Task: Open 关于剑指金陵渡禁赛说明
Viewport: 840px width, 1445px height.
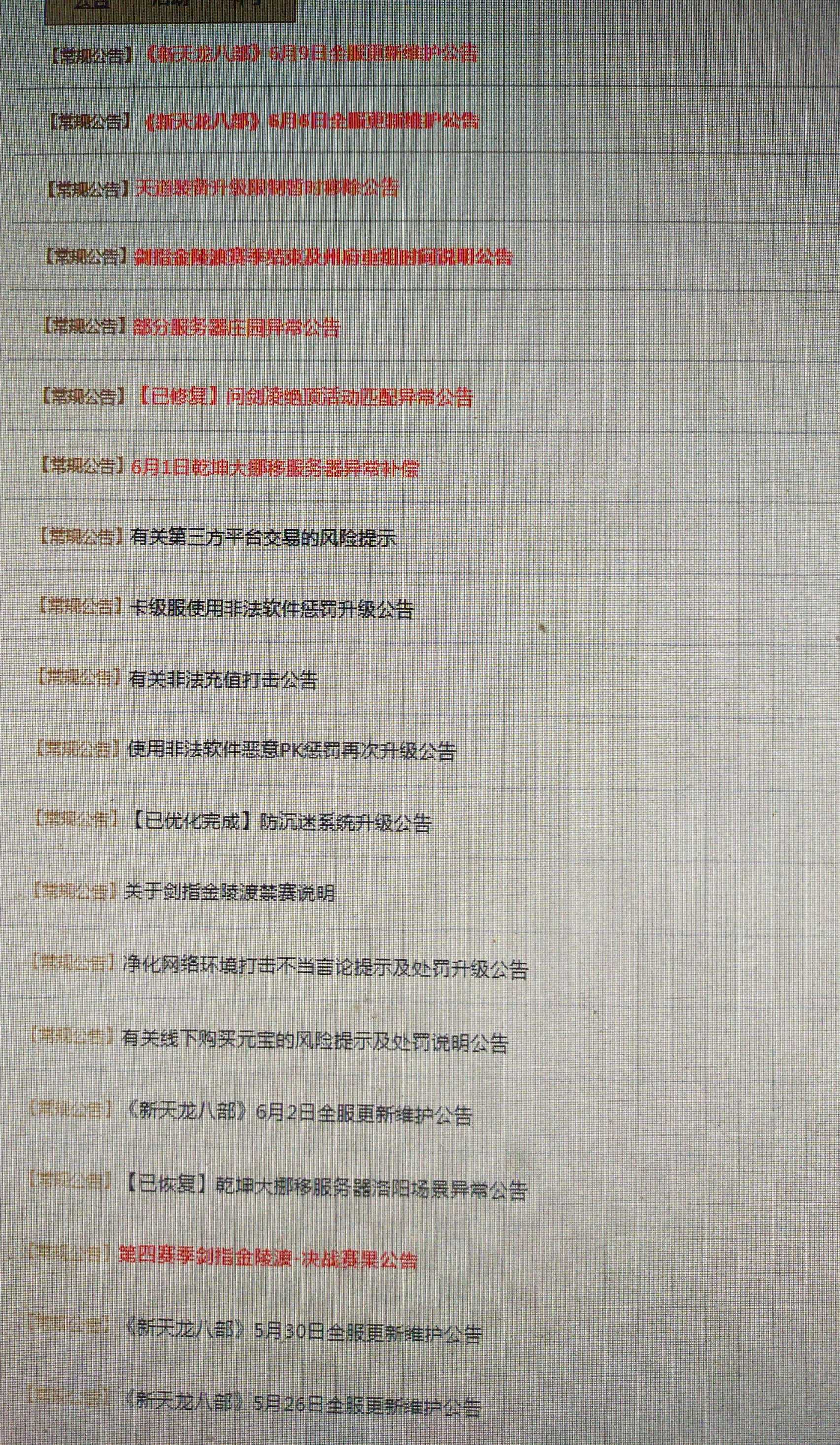Action: click(x=229, y=894)
